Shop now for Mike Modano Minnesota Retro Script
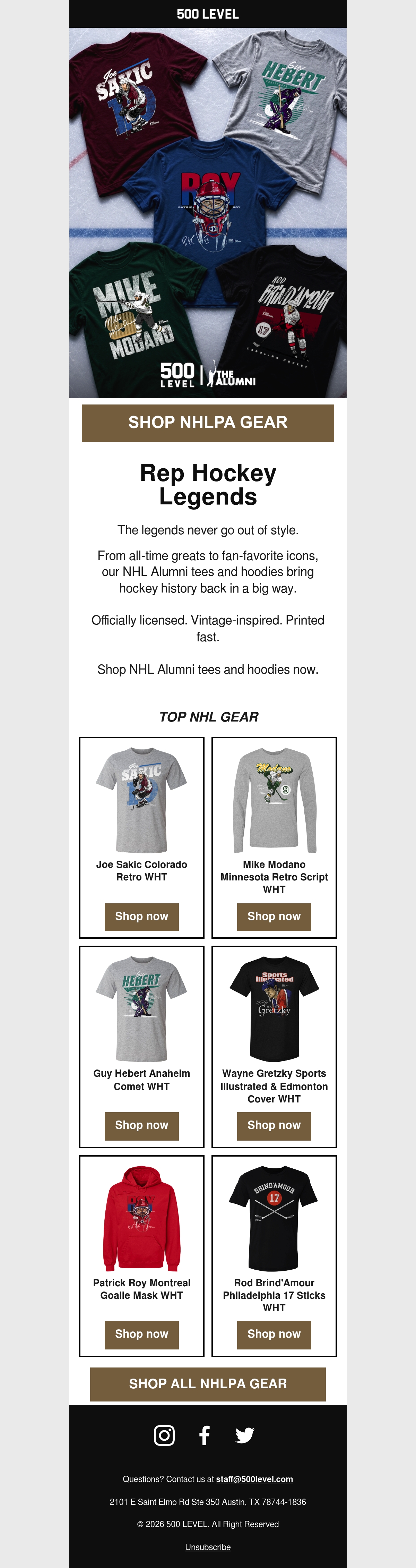Viewport: 416px width, 1568px height. pyautogui.click(x=274, y=916)
